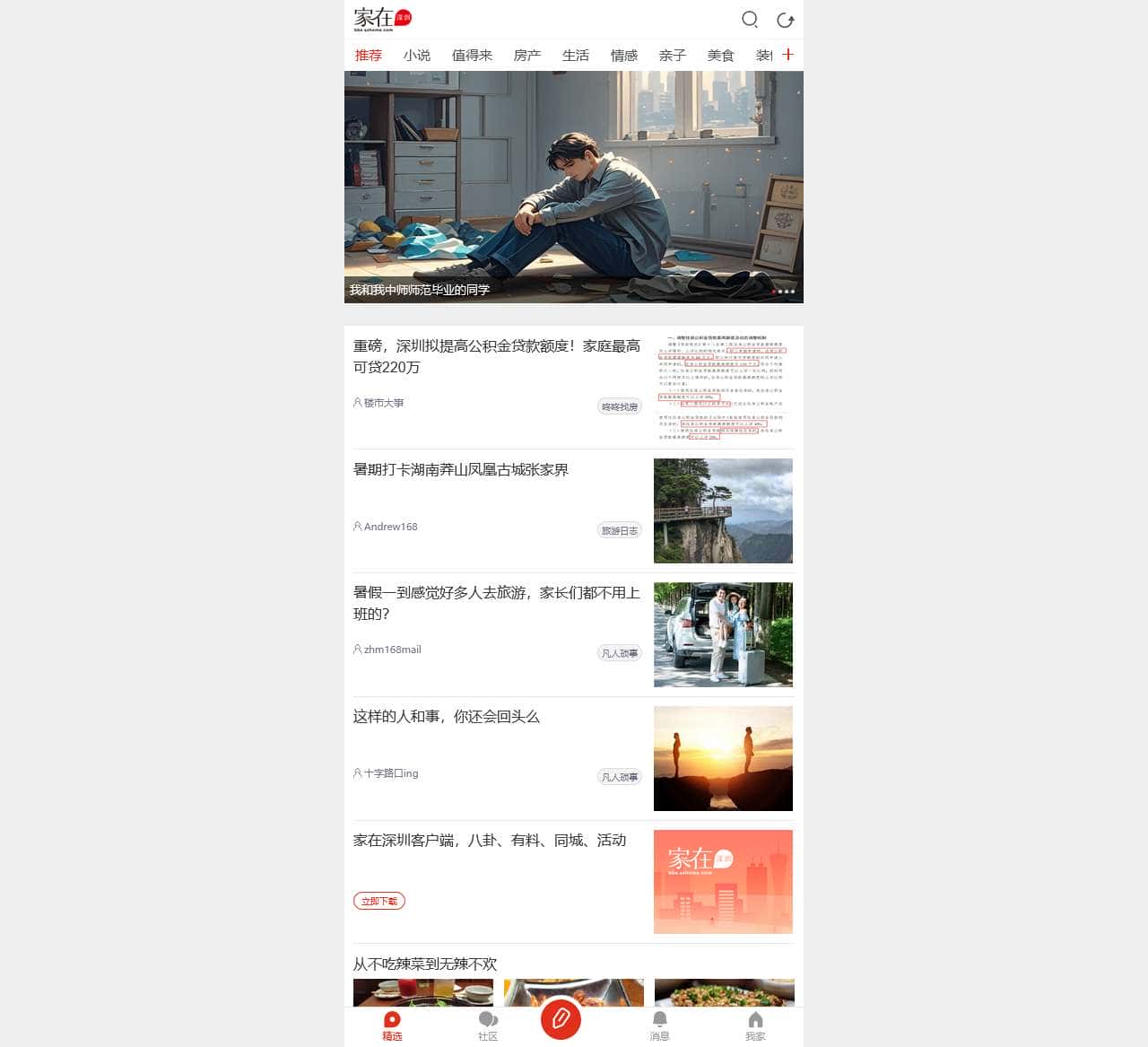This screenshot has height=1047, width=1148.
Task: Select the 生活 tab
Action: tap(576, 56)
